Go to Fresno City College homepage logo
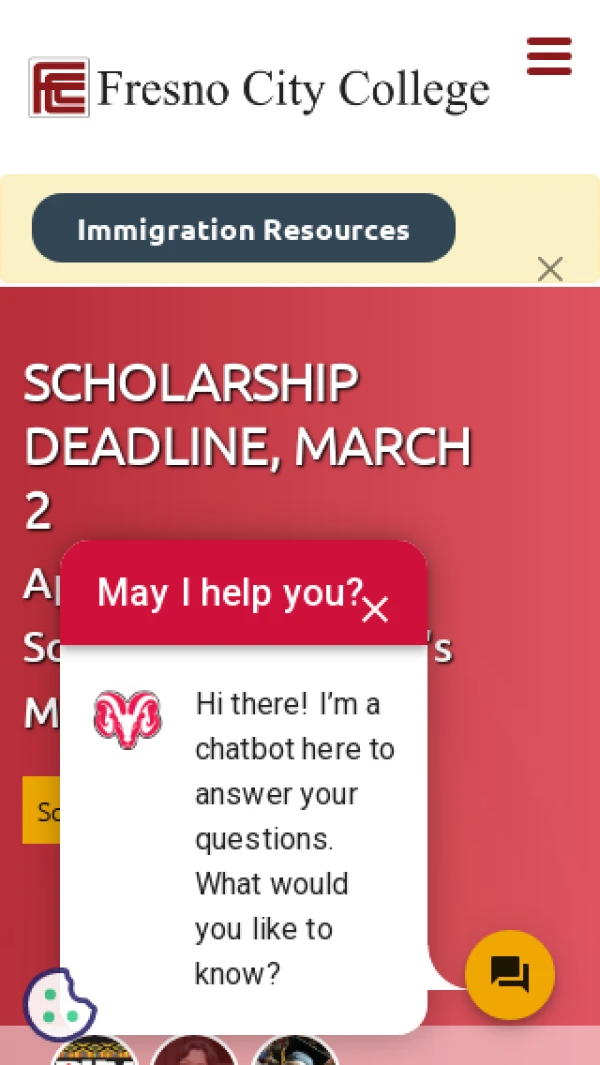This screenshot has height=1065, width=600. (x=259, y=88)
